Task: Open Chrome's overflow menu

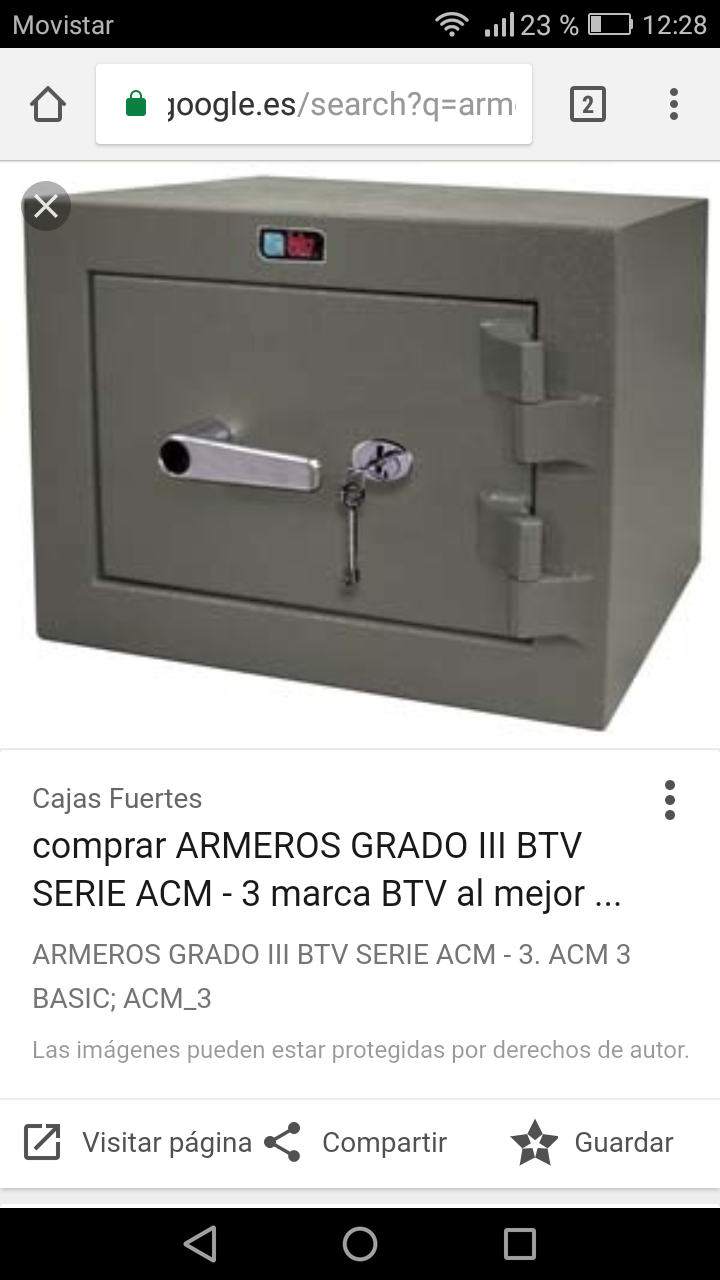Action: click(673, 104)
